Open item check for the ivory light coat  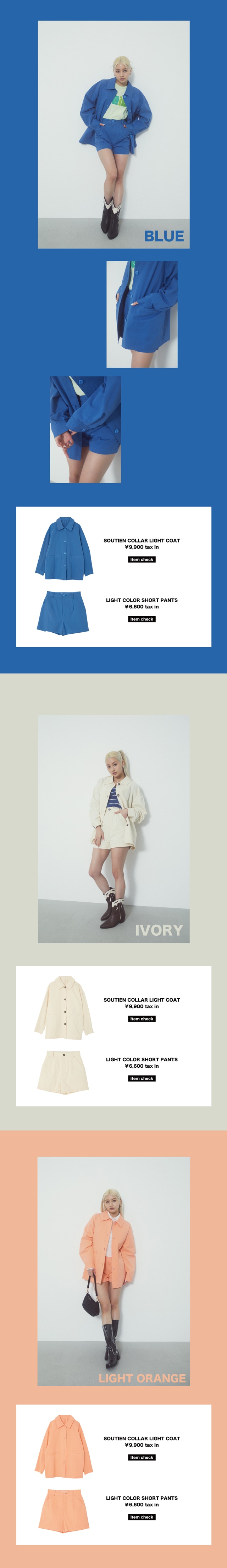coord(141,1018)
